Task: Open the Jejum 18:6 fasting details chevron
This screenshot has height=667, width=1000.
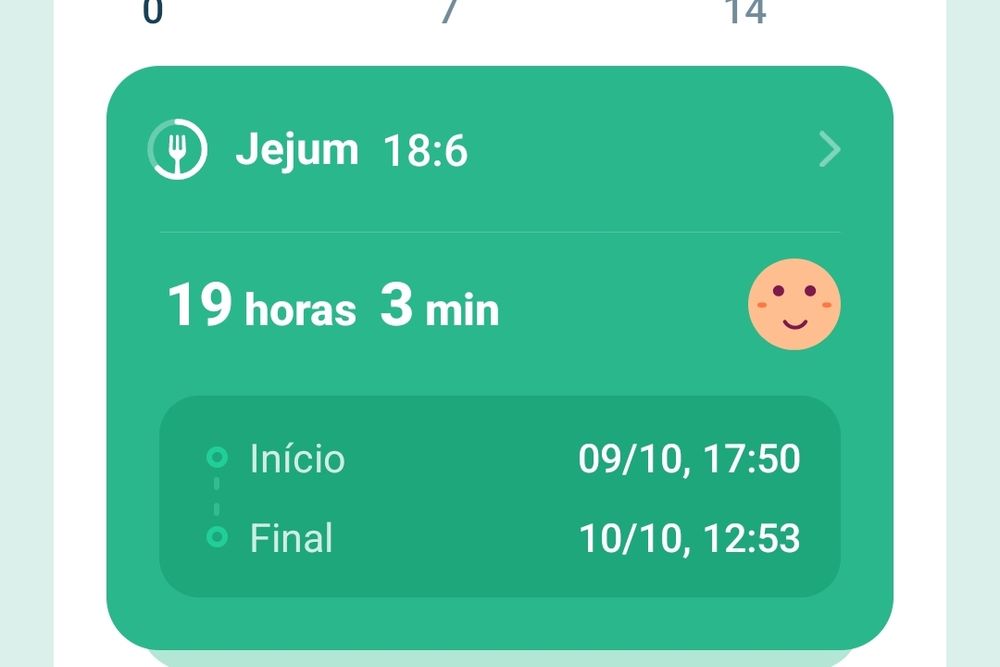Action: (x=830, y=150)
